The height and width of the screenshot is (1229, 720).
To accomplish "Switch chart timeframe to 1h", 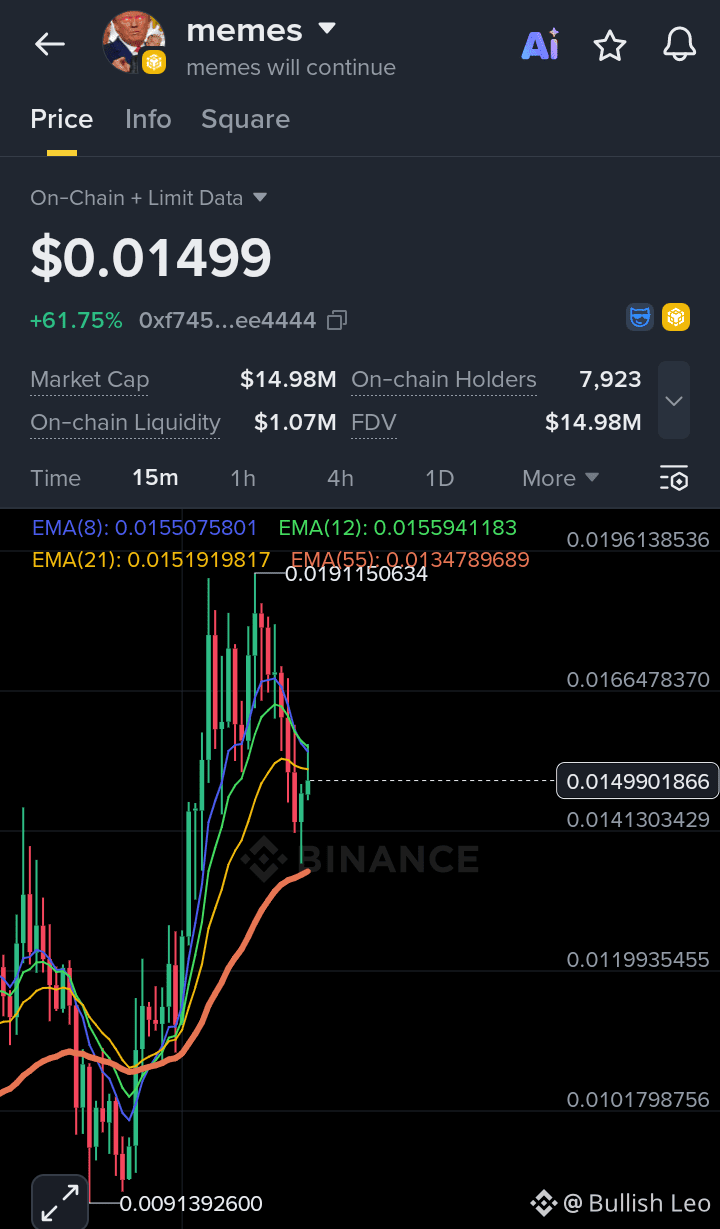I will pyautogui.click(x=243, y=478).
